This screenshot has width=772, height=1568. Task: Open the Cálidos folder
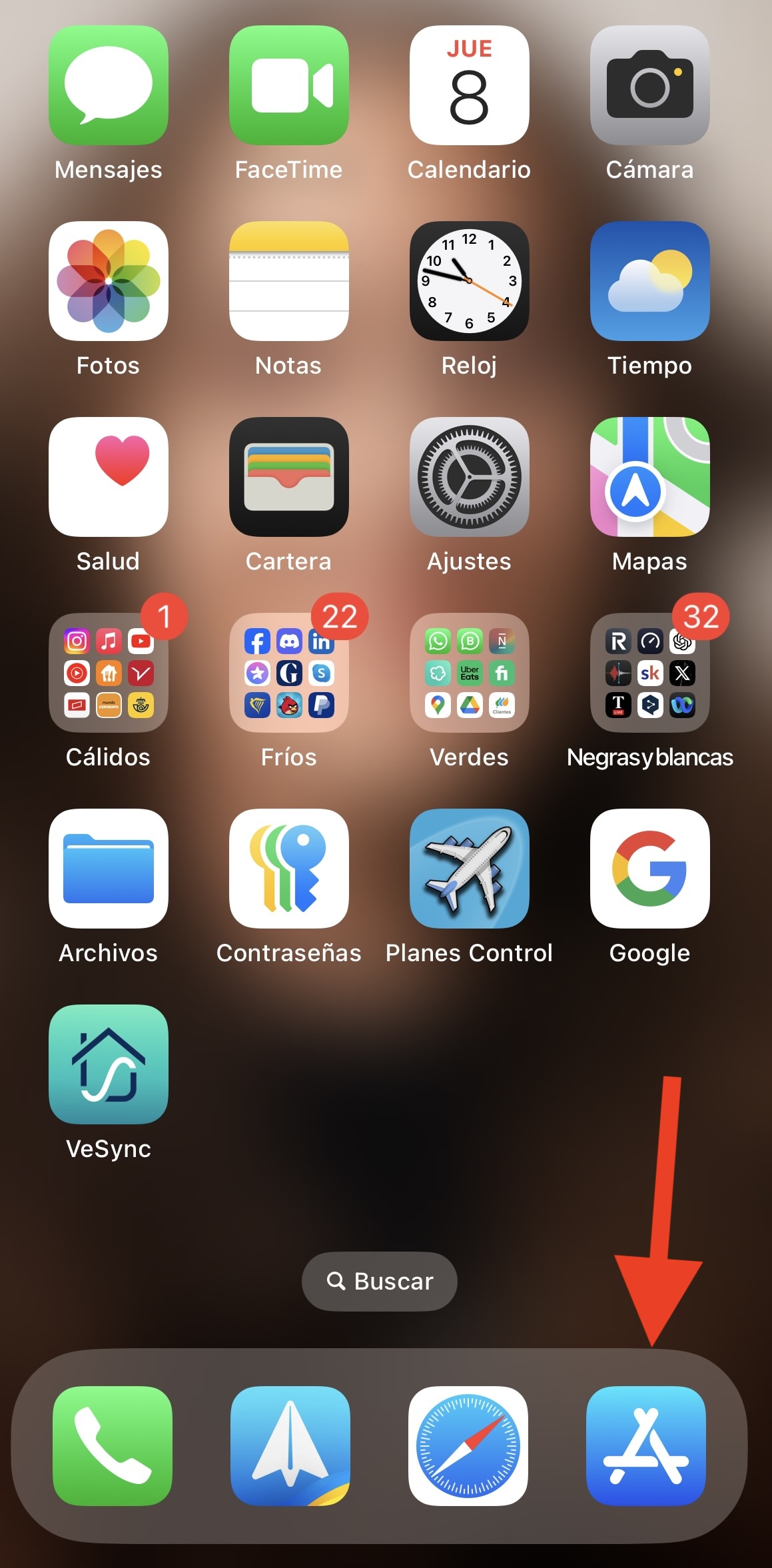[x=109, y=673]
